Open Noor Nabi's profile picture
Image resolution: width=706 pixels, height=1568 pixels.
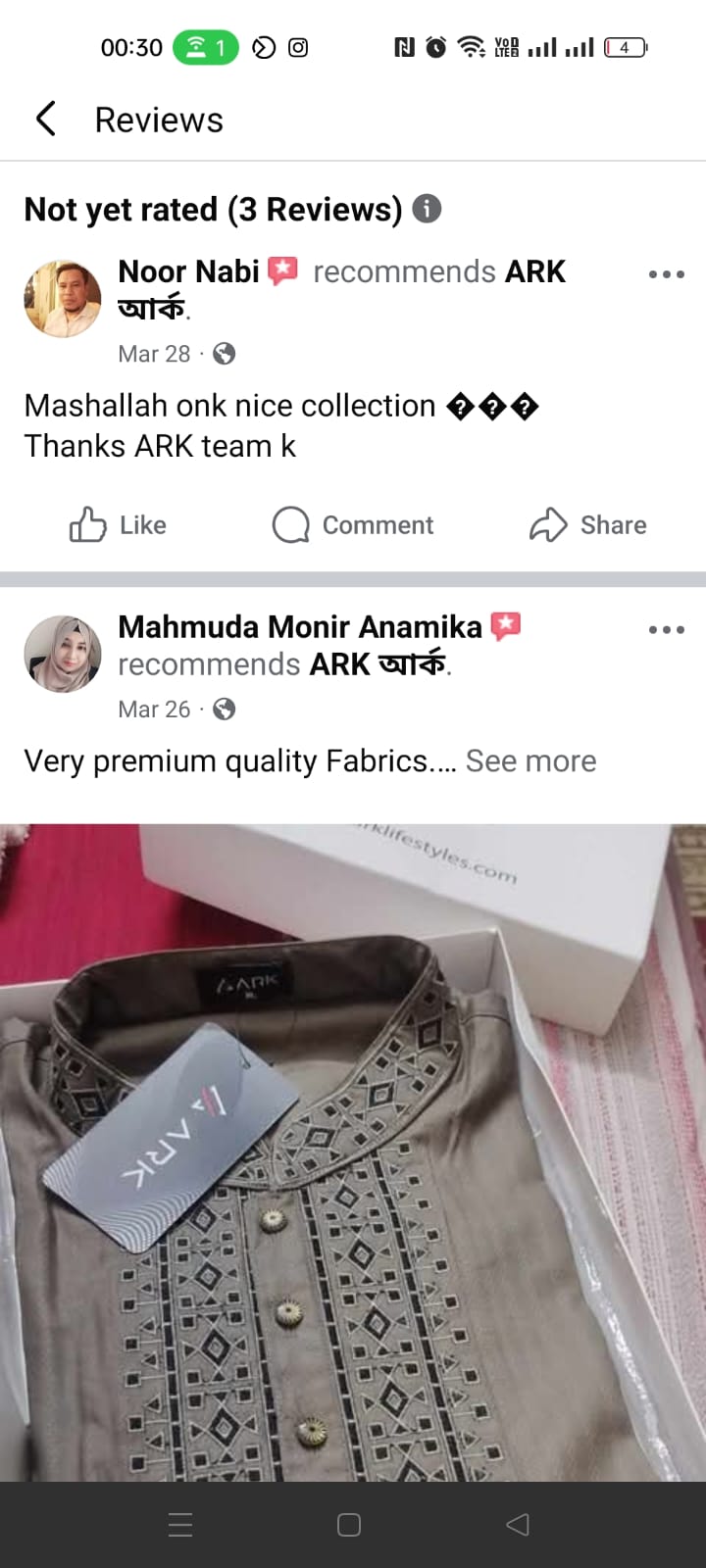63,299
